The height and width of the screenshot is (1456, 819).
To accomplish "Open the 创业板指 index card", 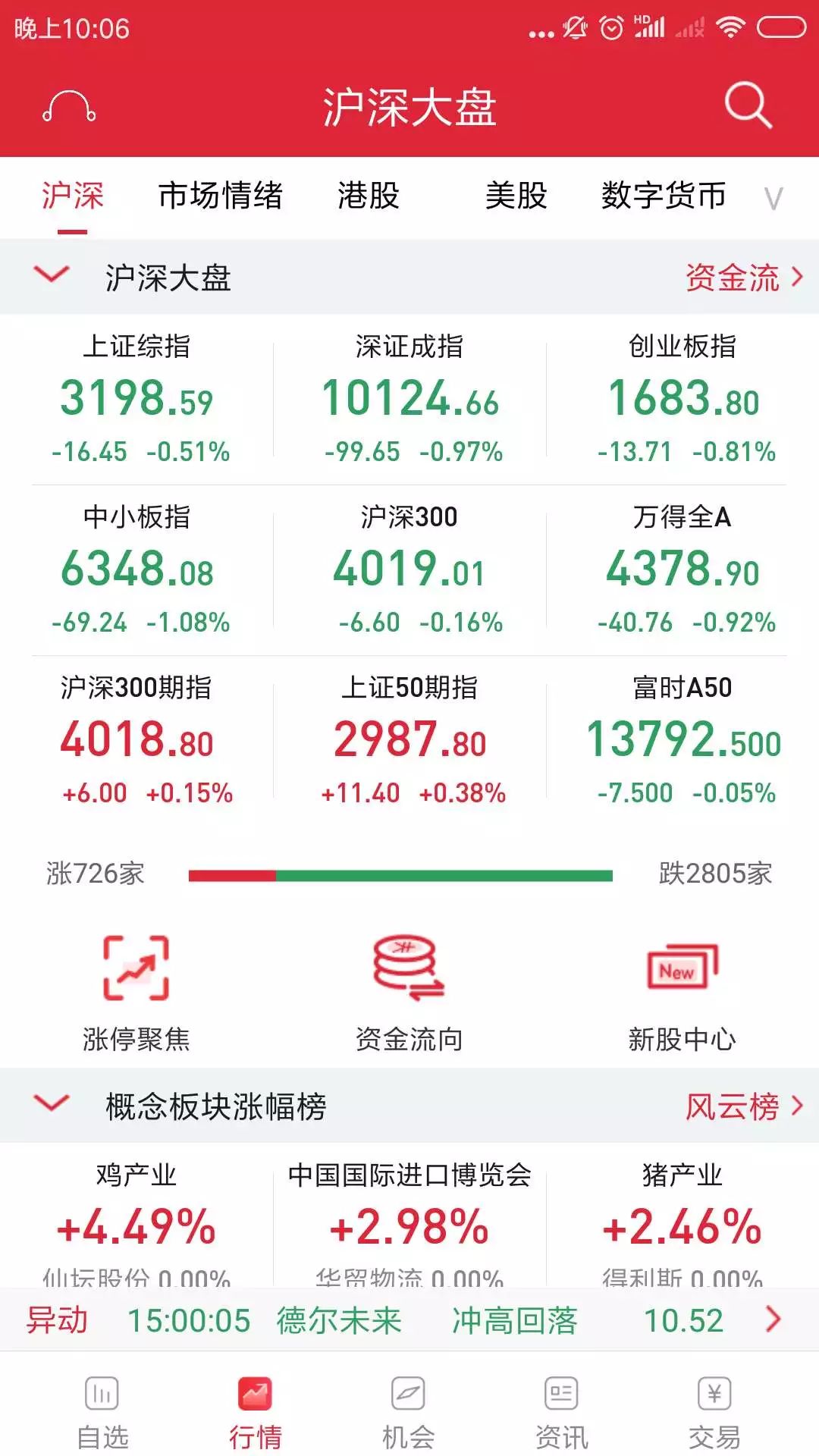I will click(x=682, y=398).
